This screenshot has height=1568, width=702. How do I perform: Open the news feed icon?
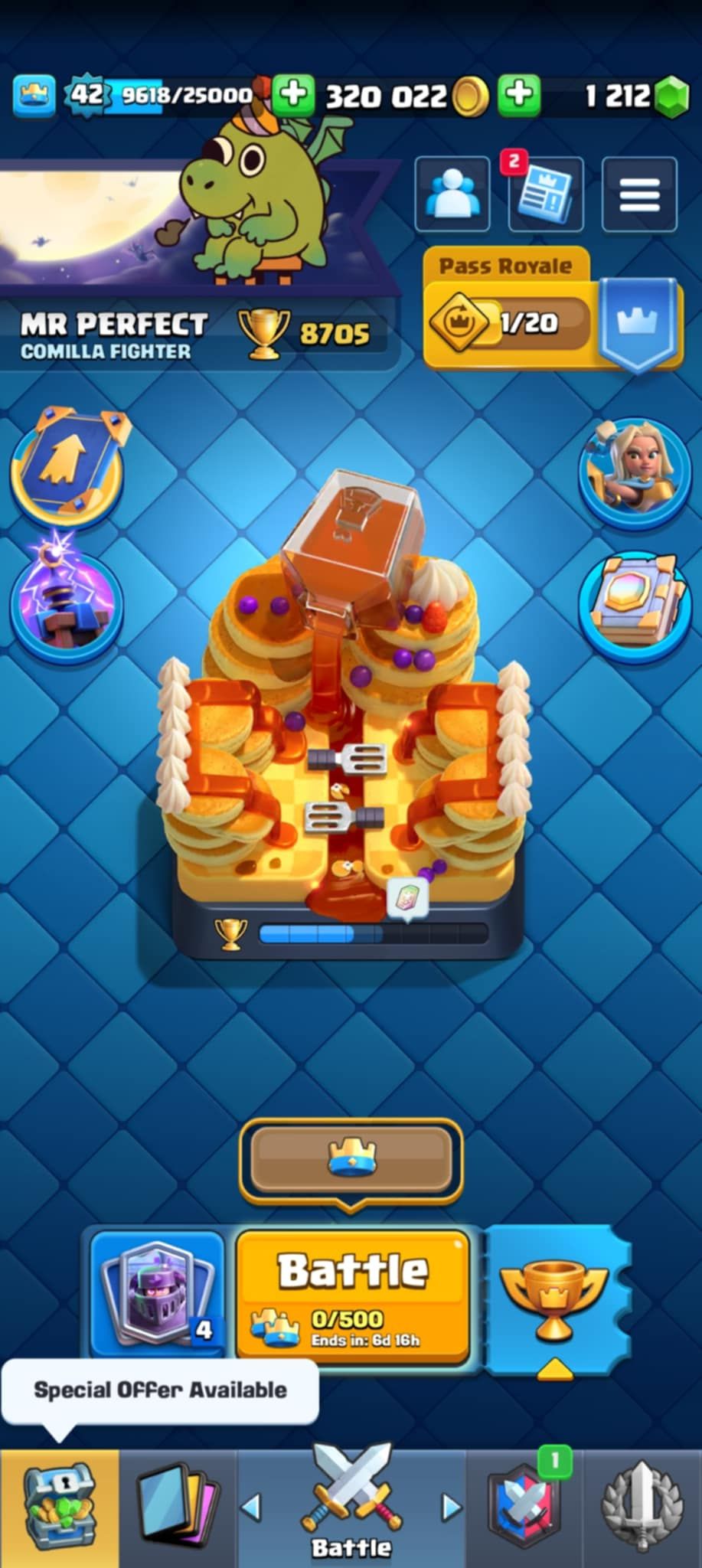[x=546, y=194]
